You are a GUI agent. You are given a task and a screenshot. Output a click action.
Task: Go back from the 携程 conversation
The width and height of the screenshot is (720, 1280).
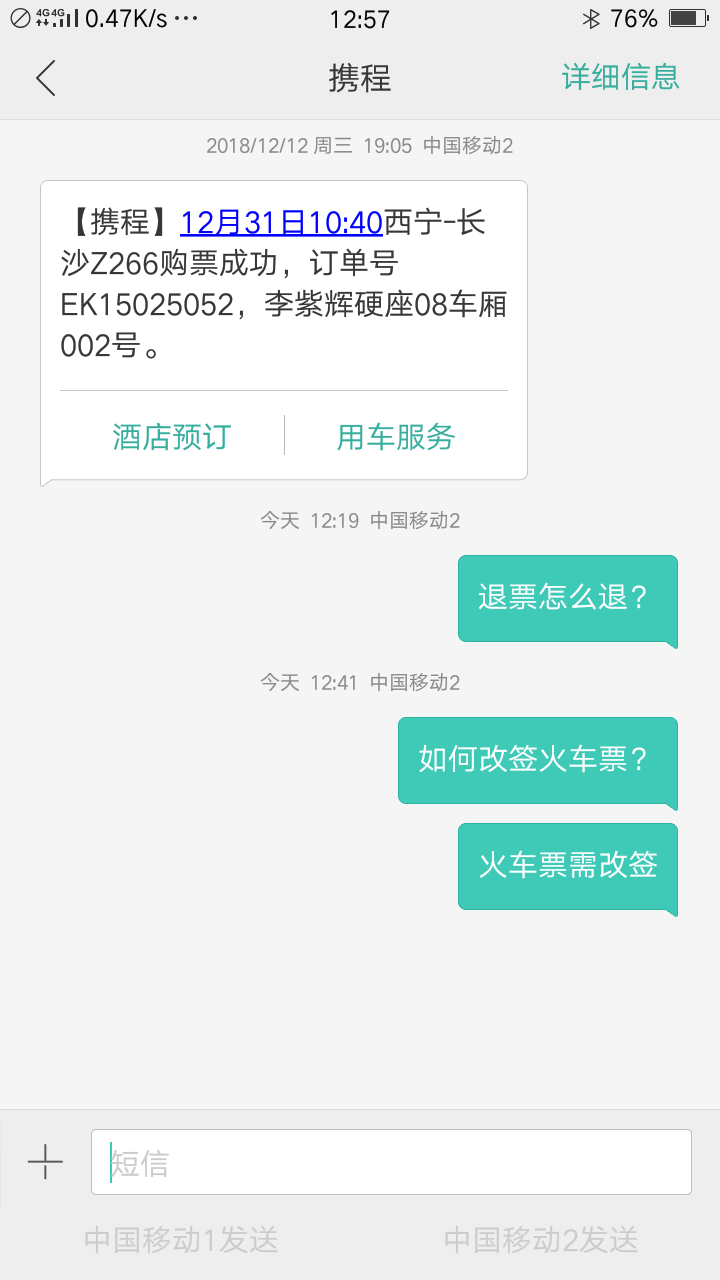click(x=46, y=78)
